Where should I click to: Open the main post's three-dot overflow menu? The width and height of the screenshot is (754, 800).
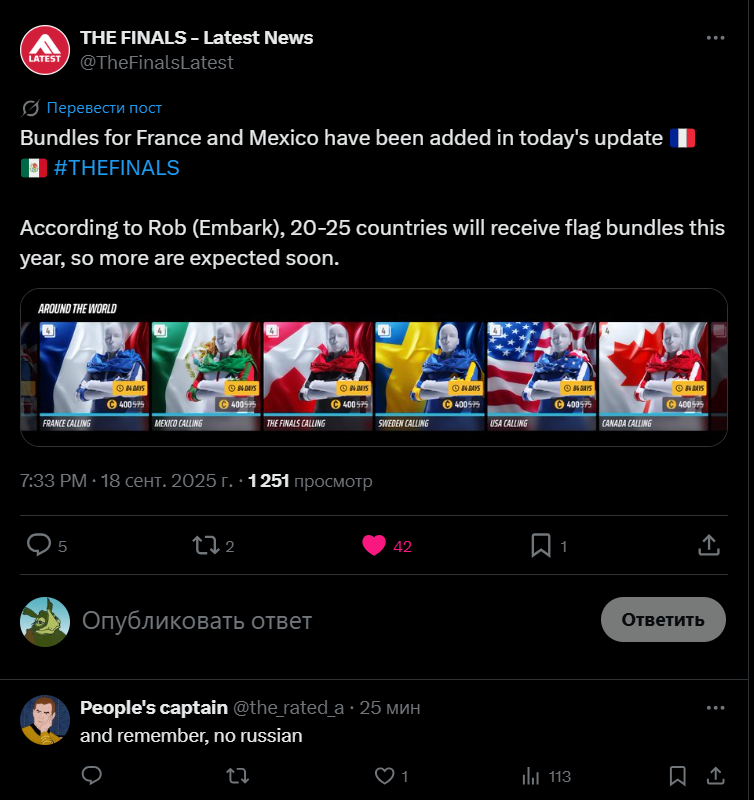715,38
